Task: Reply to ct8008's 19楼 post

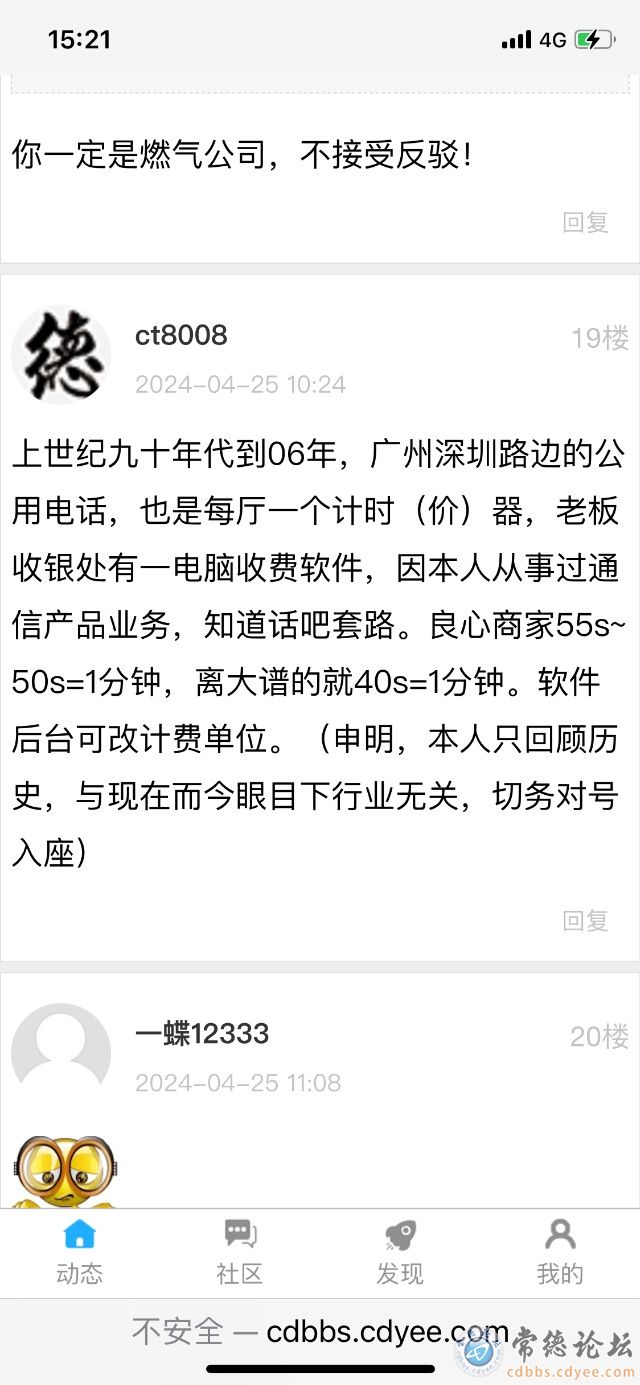Action: [x=585, y=920]
